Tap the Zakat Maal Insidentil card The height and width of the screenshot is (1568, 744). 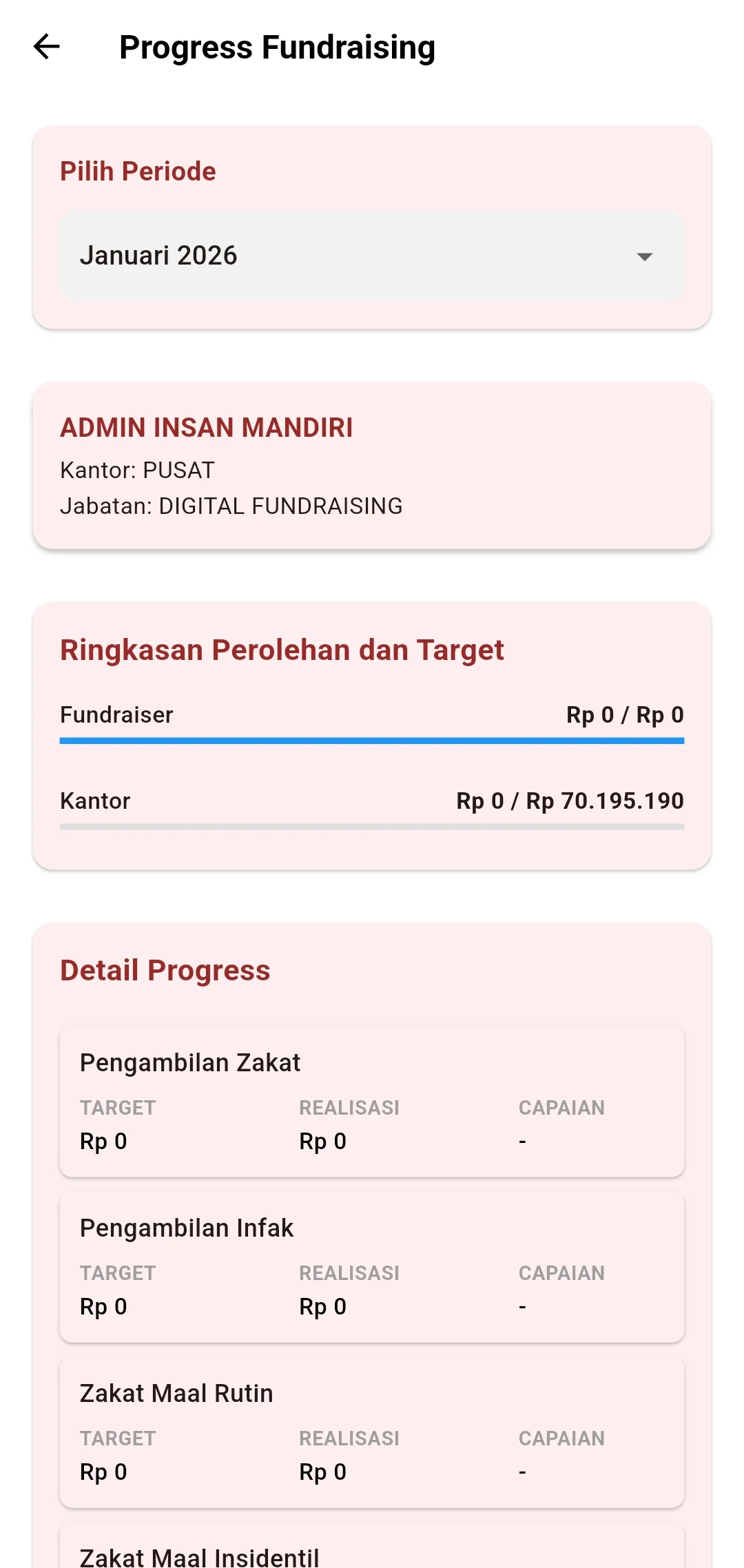click(x=372, y=1554)
